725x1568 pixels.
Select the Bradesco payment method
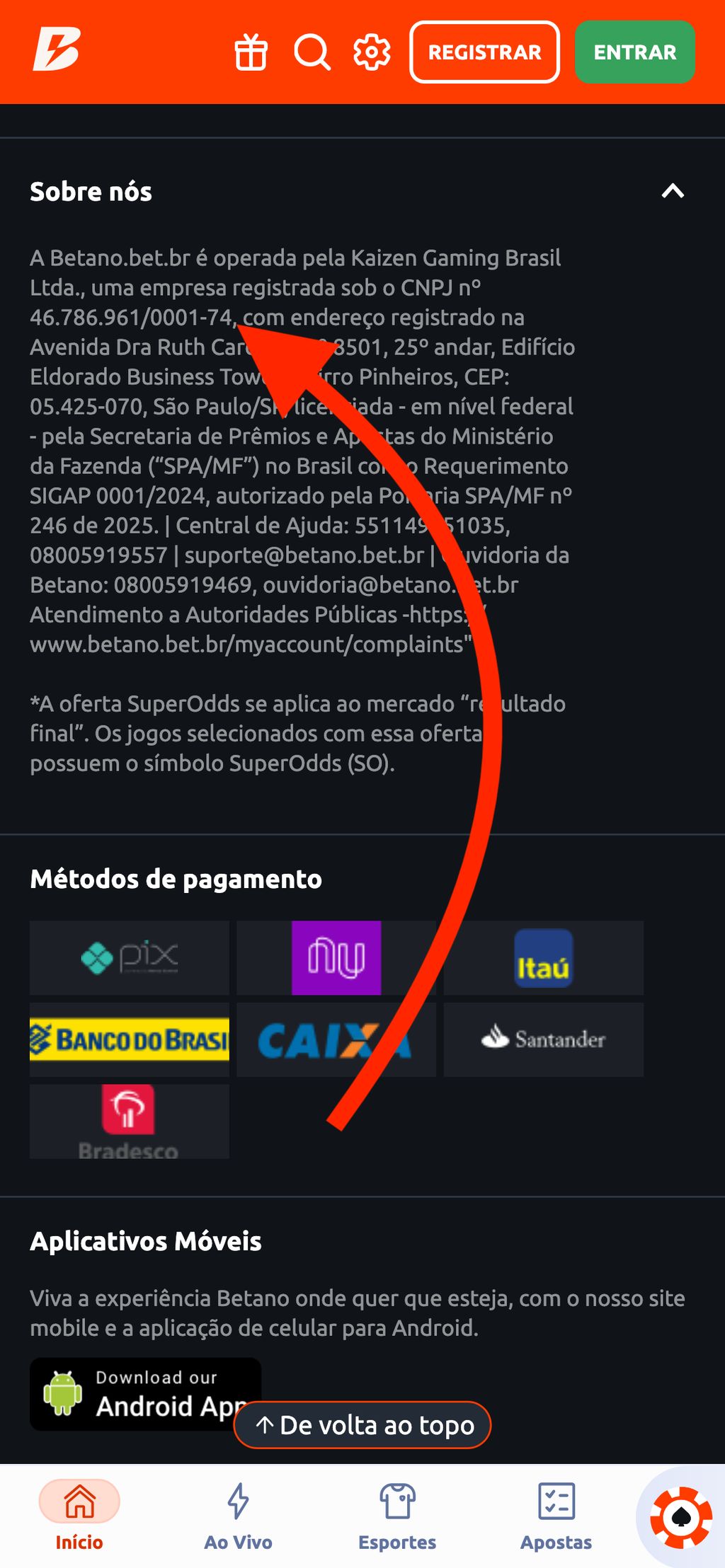click(x=129, y=1120)
